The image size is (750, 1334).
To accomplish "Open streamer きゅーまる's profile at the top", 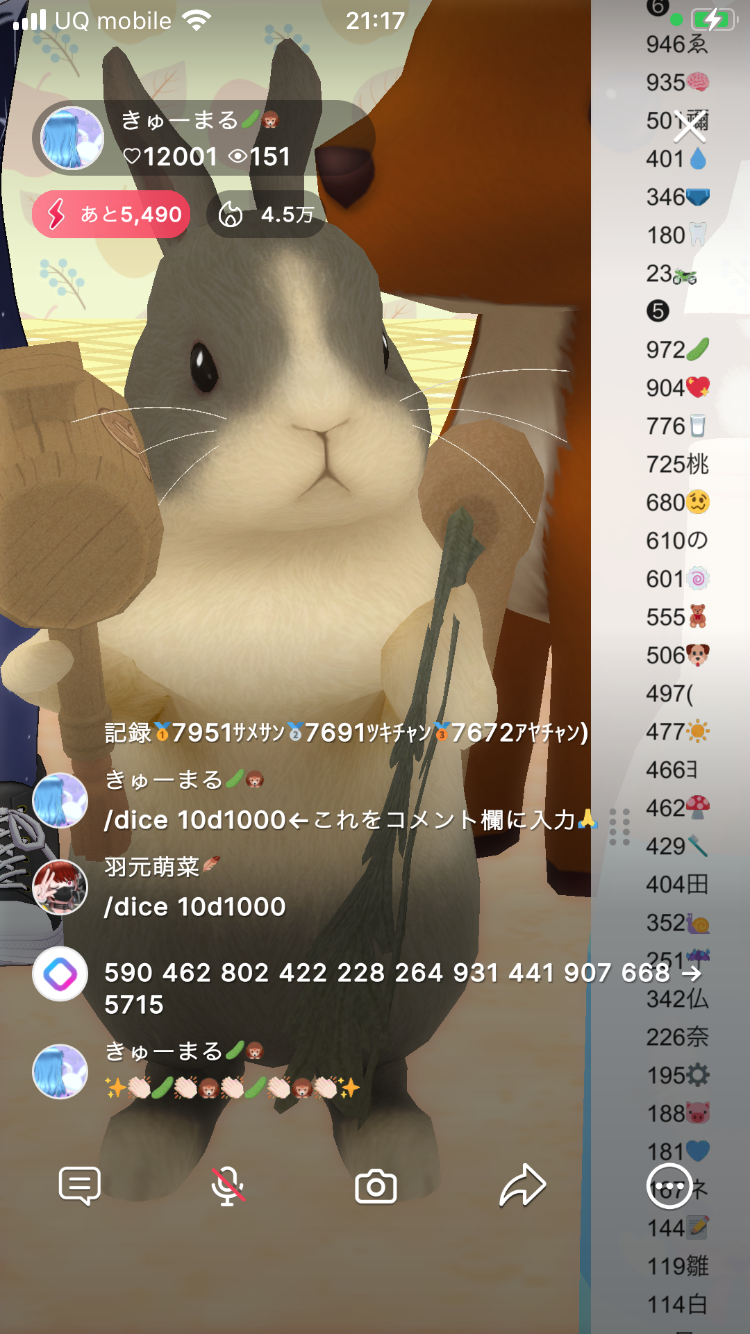I will [72, 138].
